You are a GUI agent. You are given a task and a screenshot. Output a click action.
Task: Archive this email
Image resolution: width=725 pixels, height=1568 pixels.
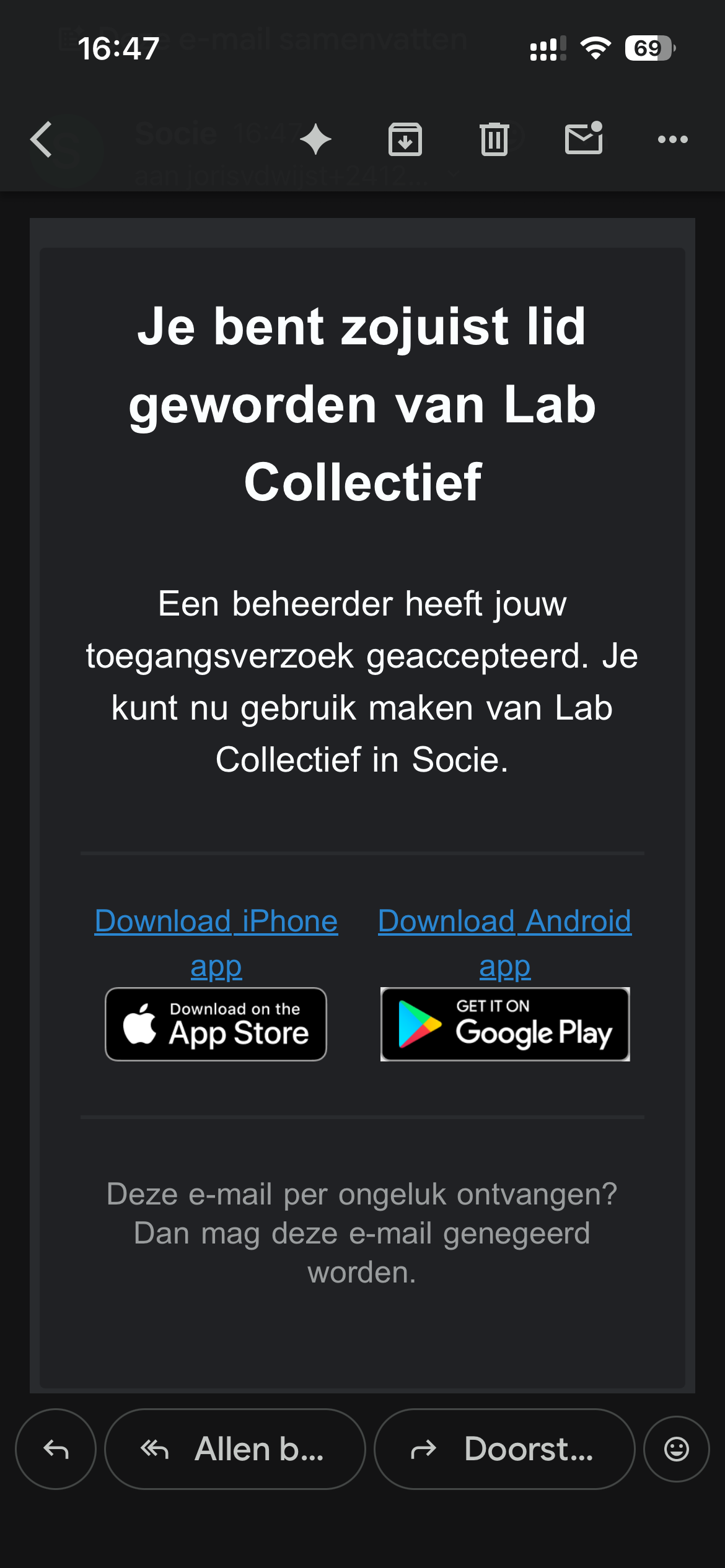(405, 139)
